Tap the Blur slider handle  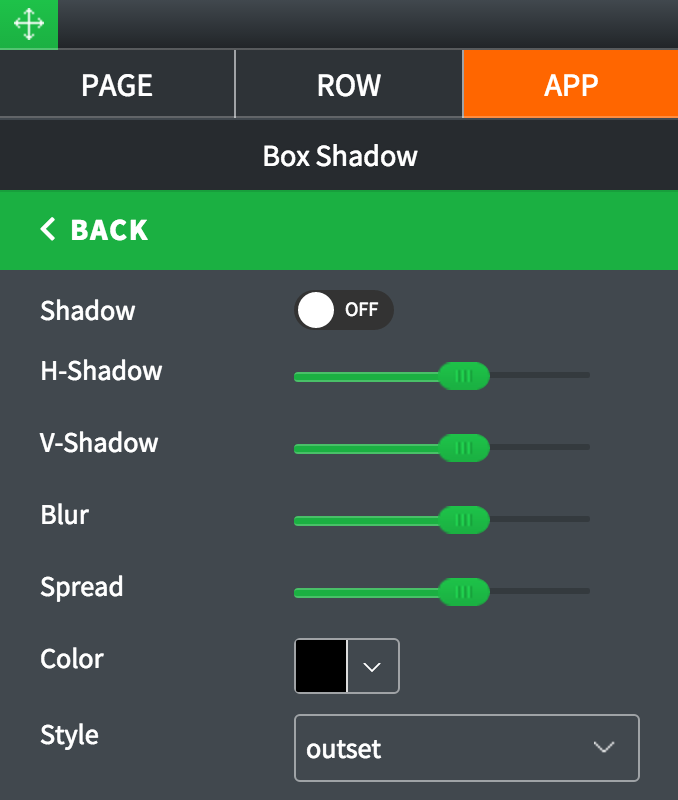(463, 520)
